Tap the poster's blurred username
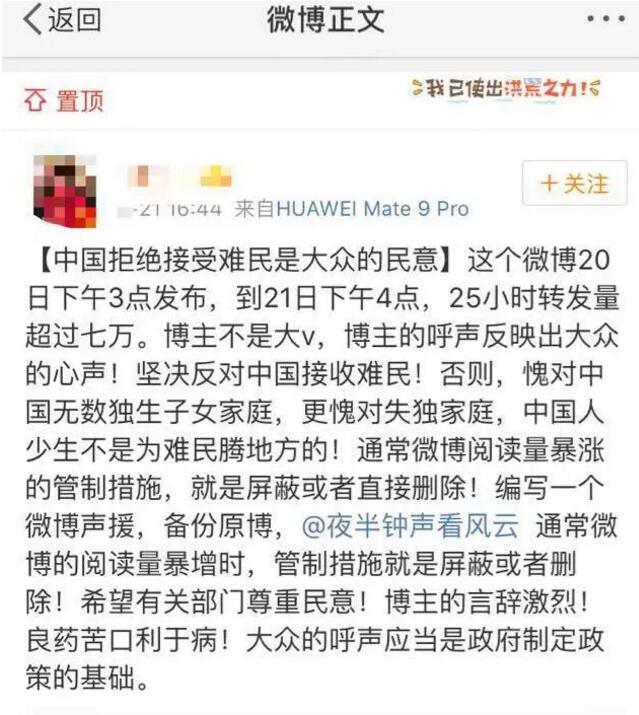This screenshot has height=715, width=639. [x=180, y=178]
